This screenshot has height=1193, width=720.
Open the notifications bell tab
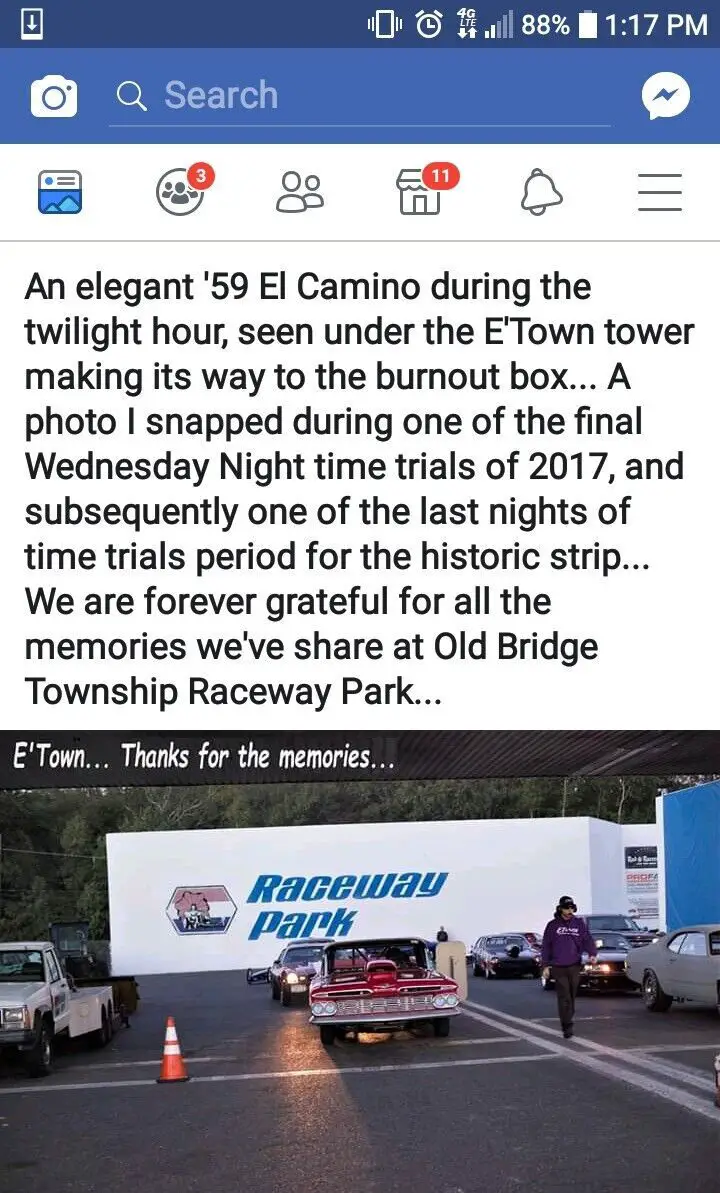click(541, 192)
